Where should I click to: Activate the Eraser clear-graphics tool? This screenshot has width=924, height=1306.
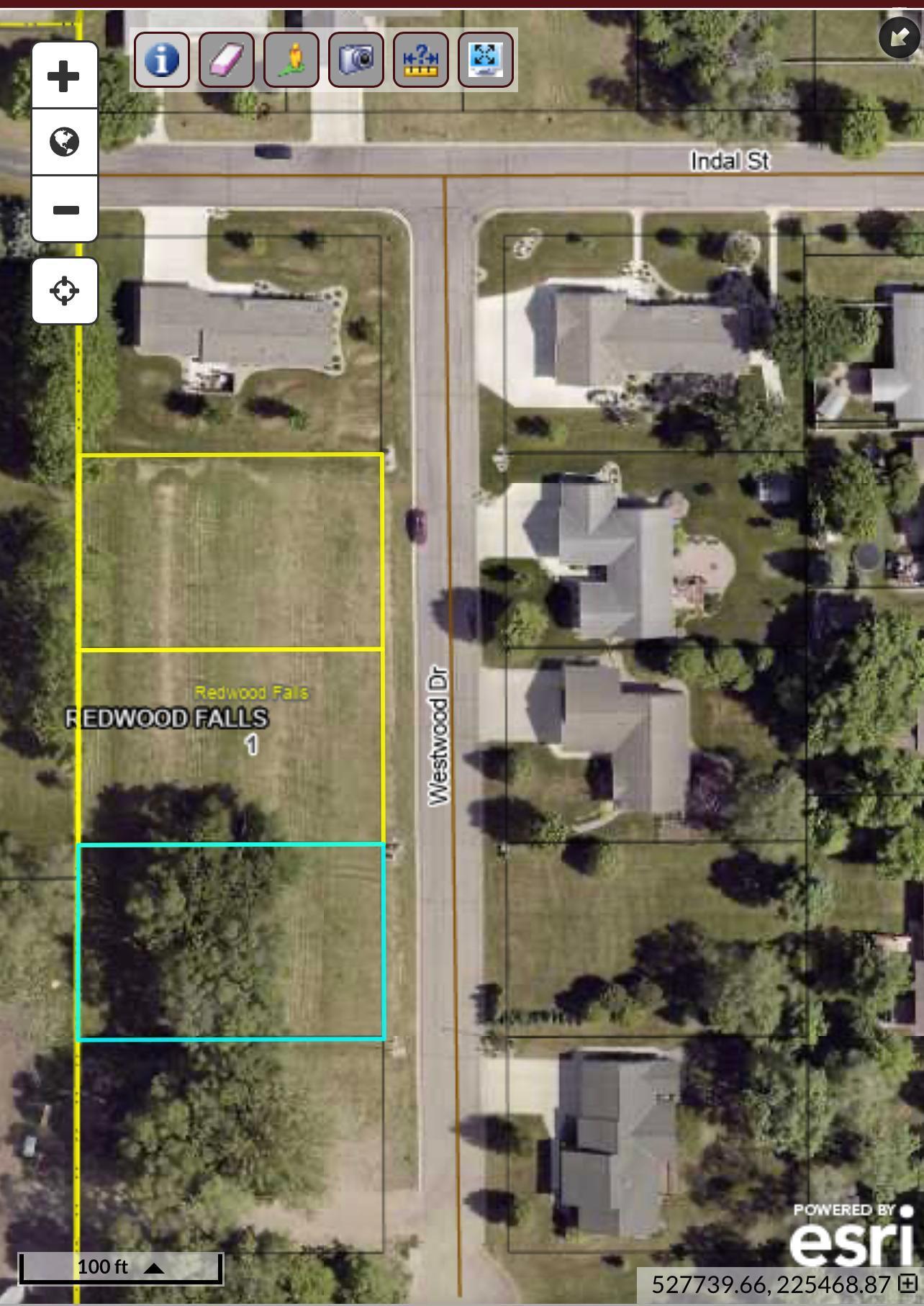pyautogui.click(x=227, y=61)
